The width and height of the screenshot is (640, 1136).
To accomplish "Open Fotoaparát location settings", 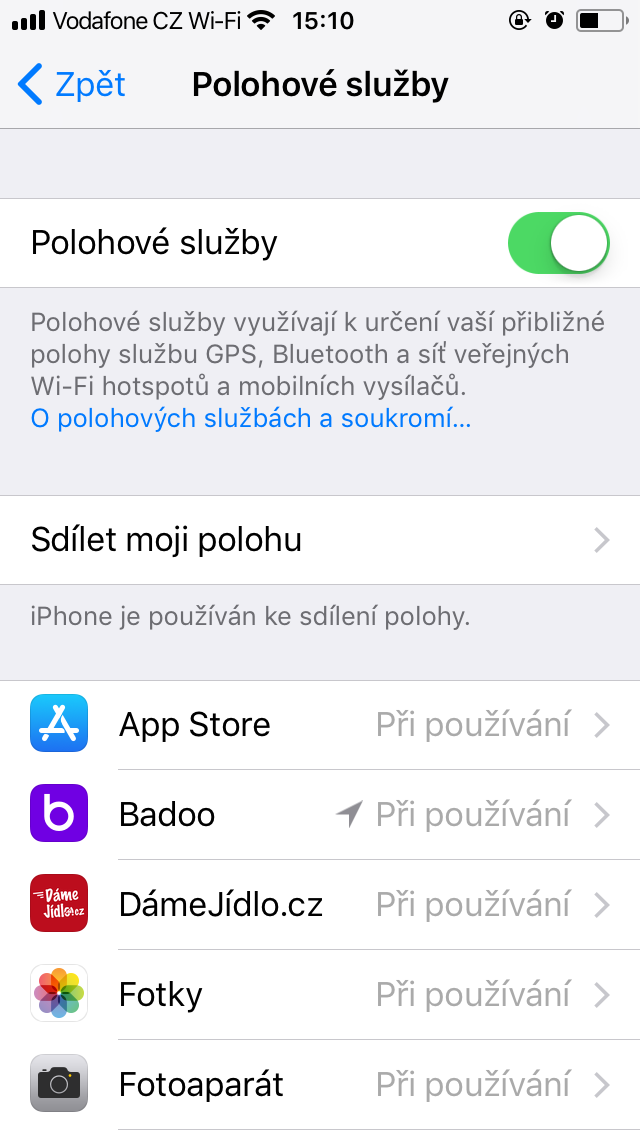I will (320, 1085).
